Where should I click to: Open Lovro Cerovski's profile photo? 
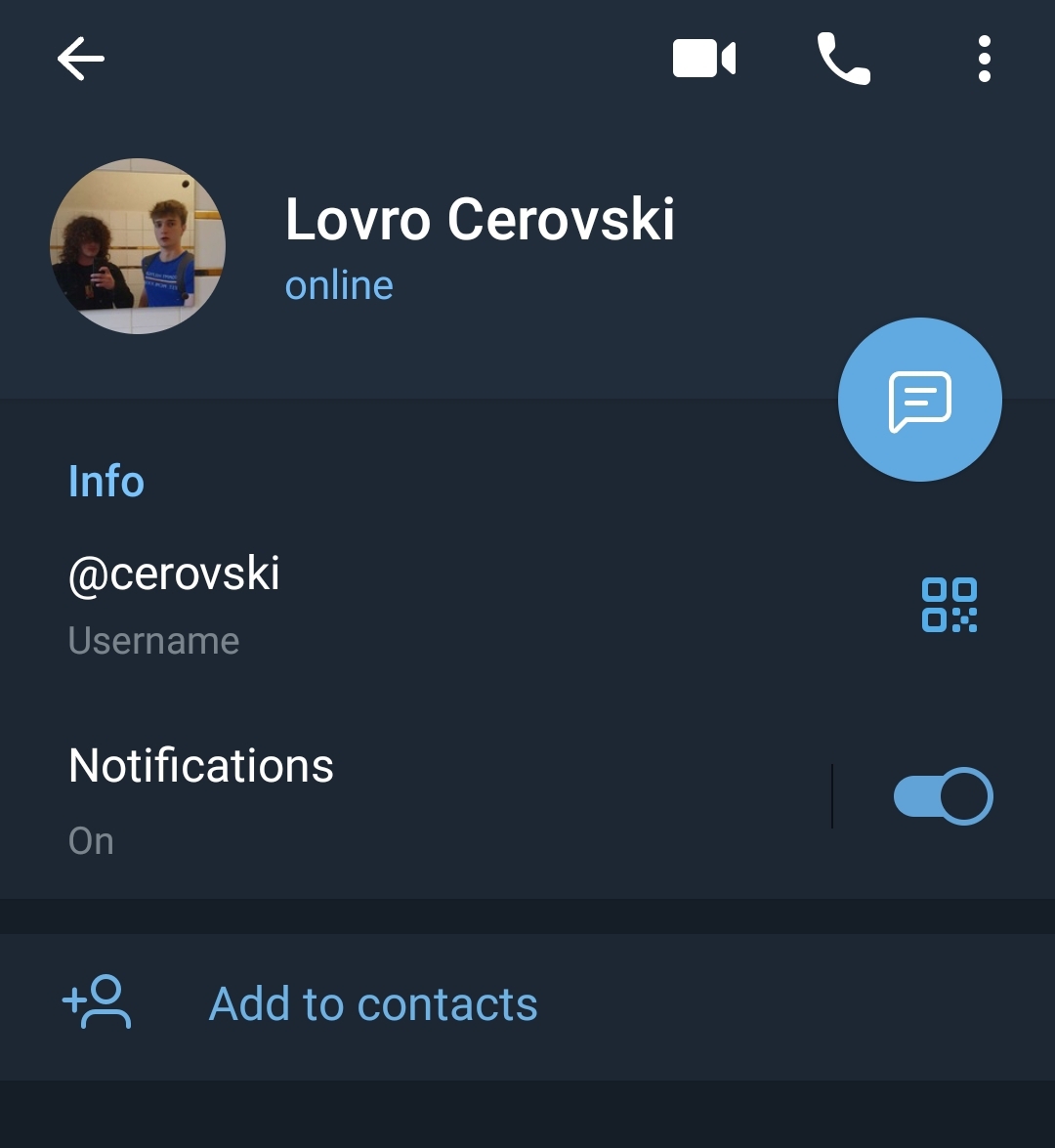pyautogui.click(x=138, y=246)
